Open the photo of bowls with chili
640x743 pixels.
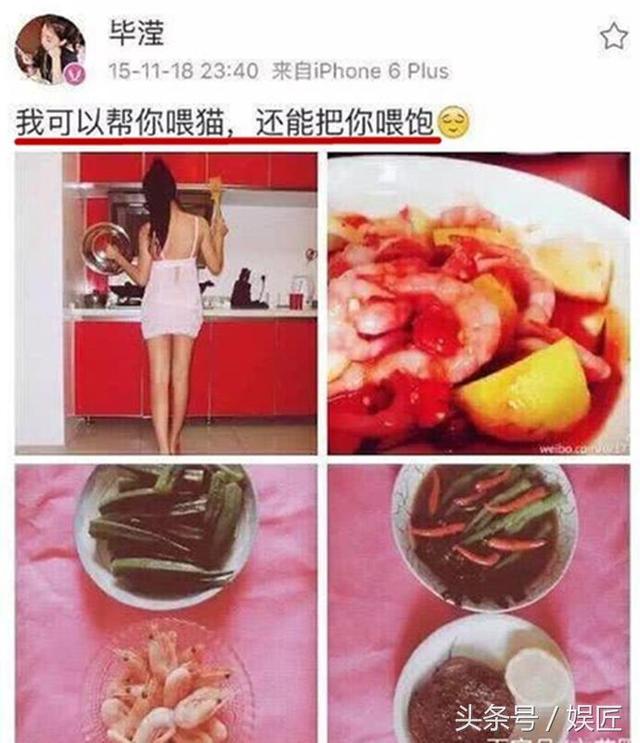478,602
